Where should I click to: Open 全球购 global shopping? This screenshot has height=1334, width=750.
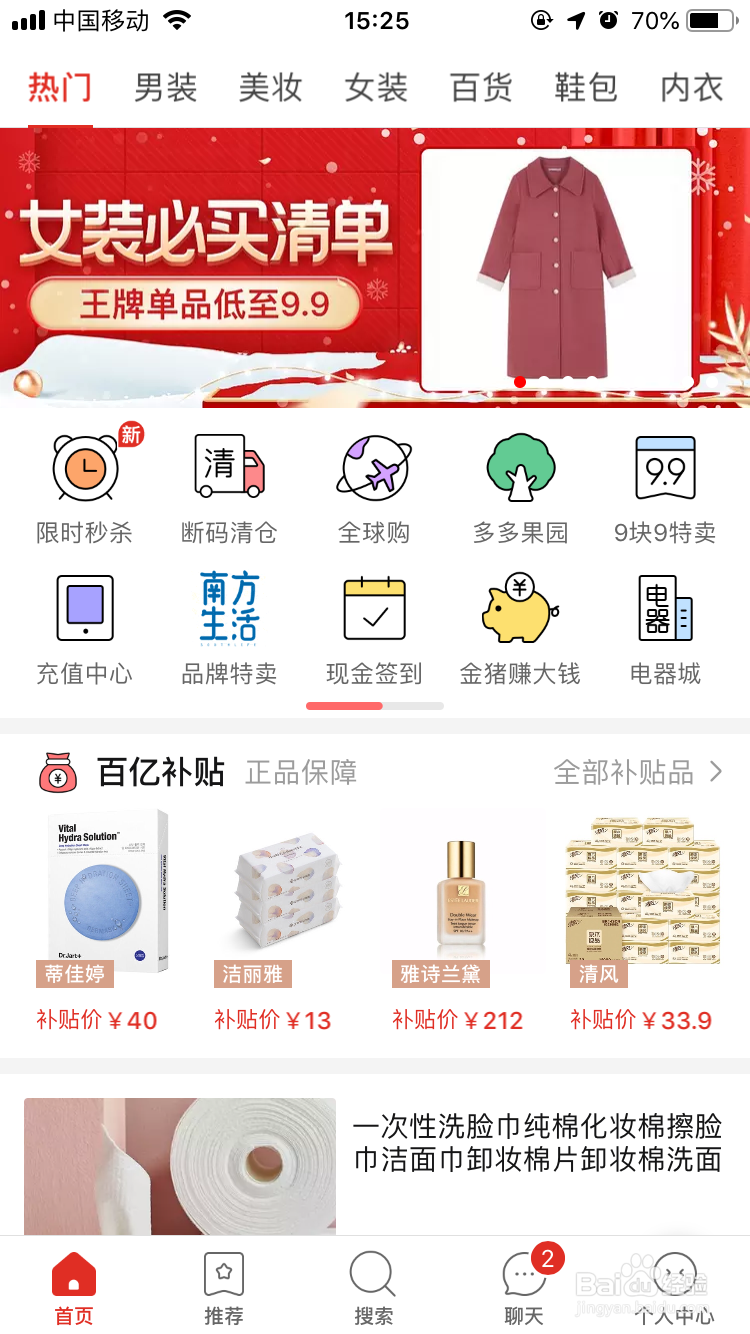click(x=374, y=486)
